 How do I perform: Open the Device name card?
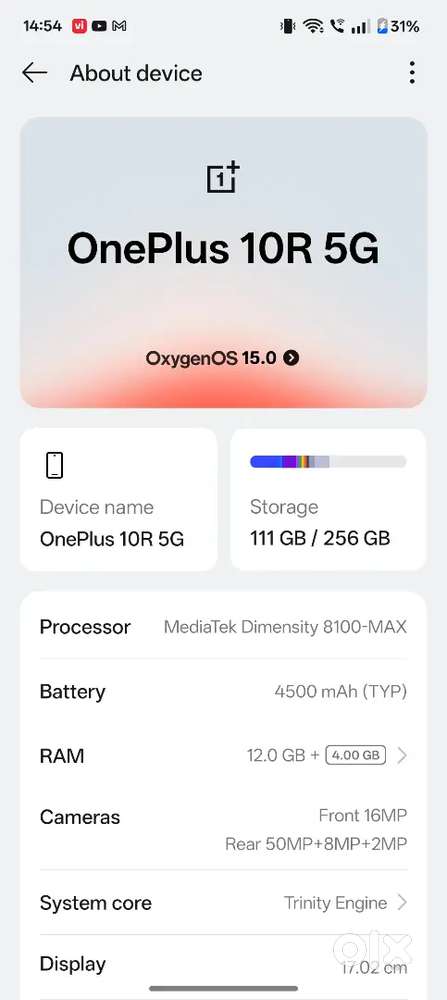(x=119, y=499)
